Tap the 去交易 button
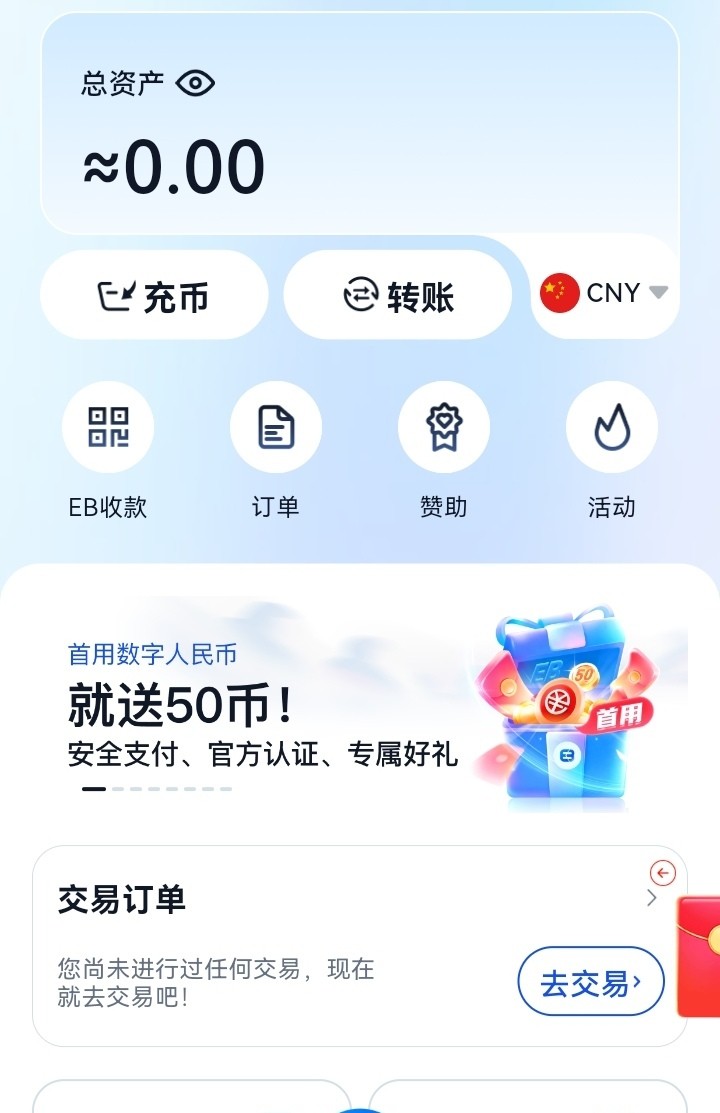Viewport: 720px width, 1113px height. coord(590,981)
